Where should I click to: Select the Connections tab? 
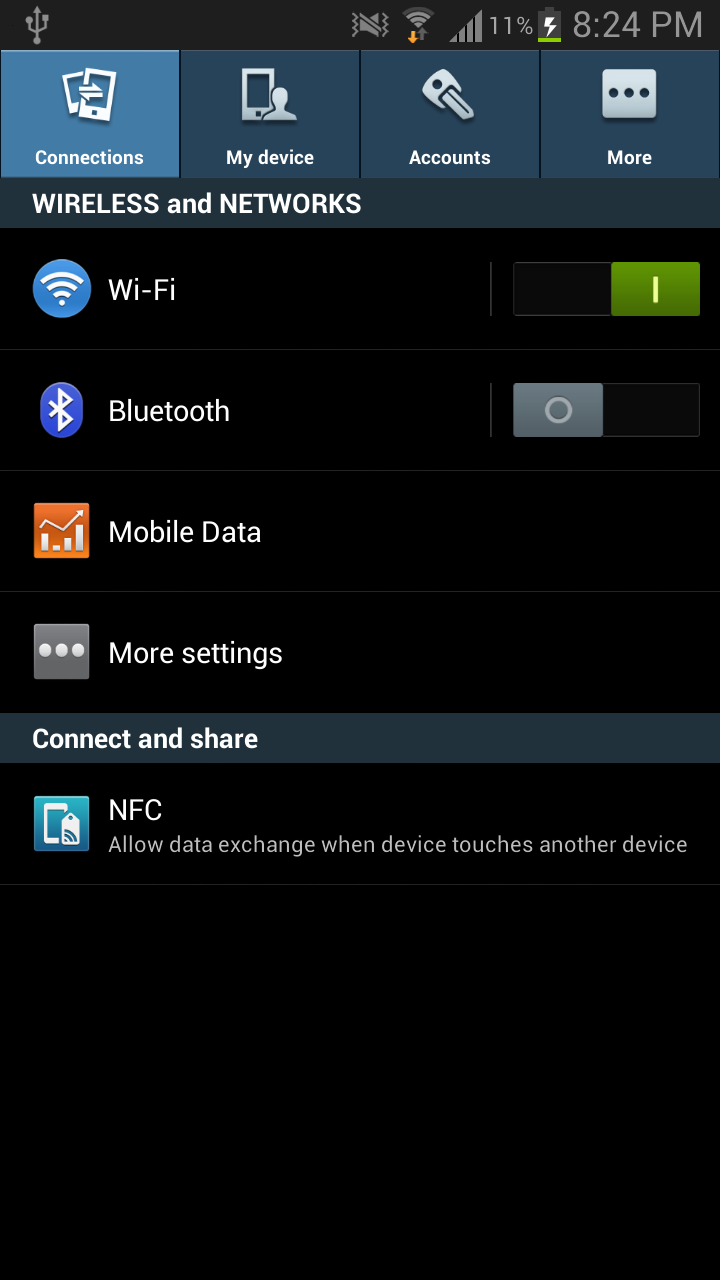pos(90,115)
